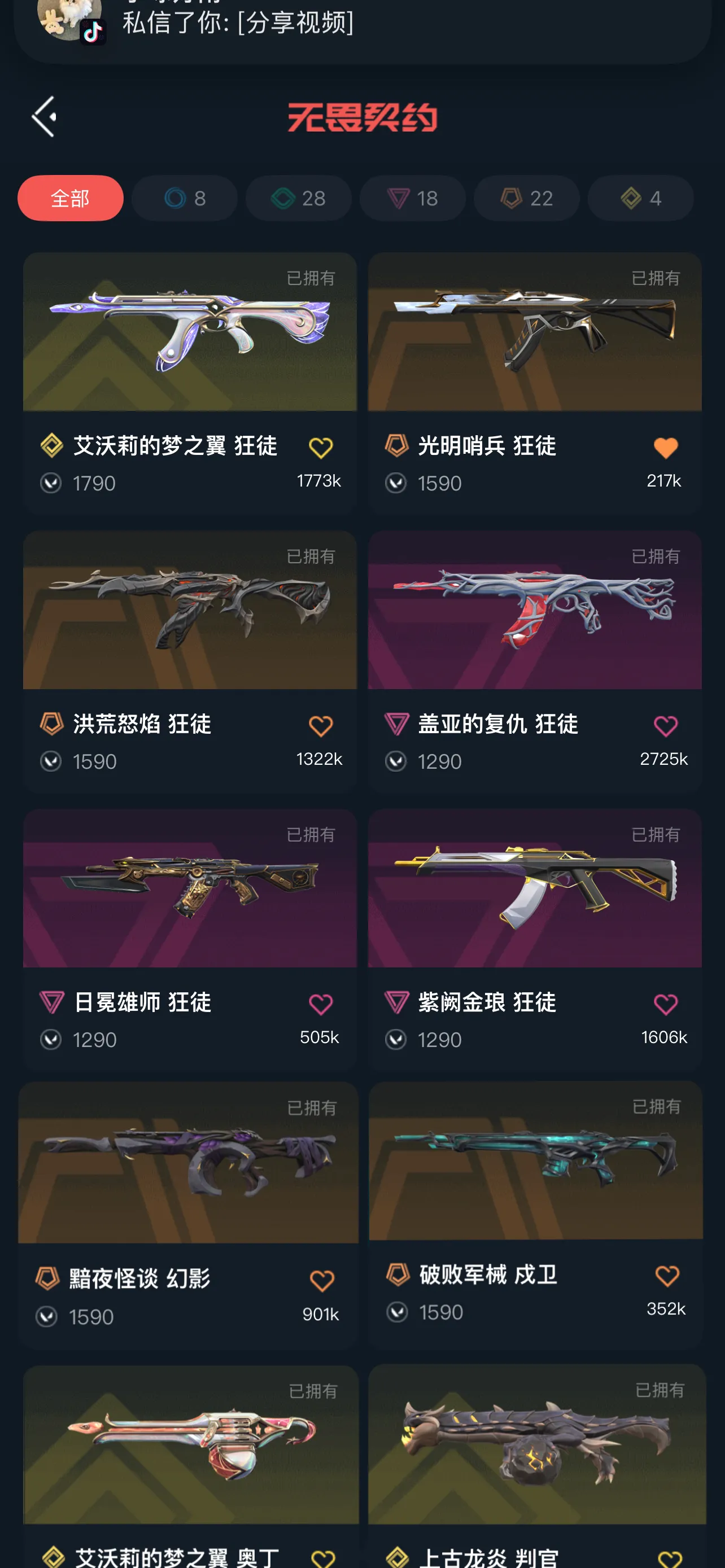Filter by the green tier with 28 items
The height and width of the screenshot is (1568, 725).
click(298, 199)
